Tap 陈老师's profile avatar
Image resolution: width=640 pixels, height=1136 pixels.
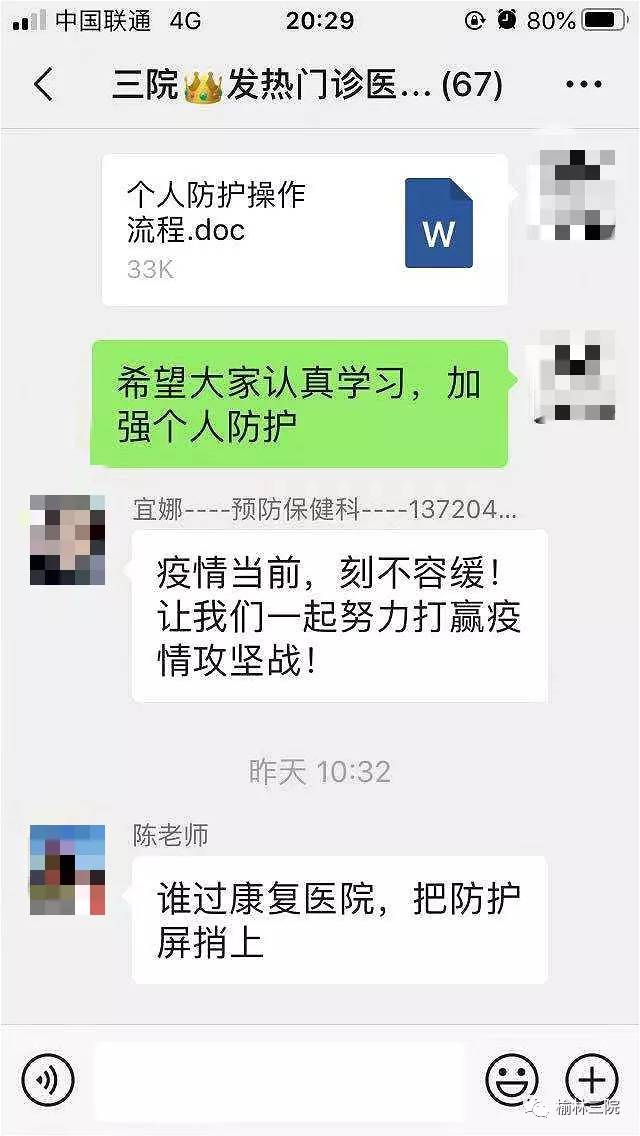point(67,870)
